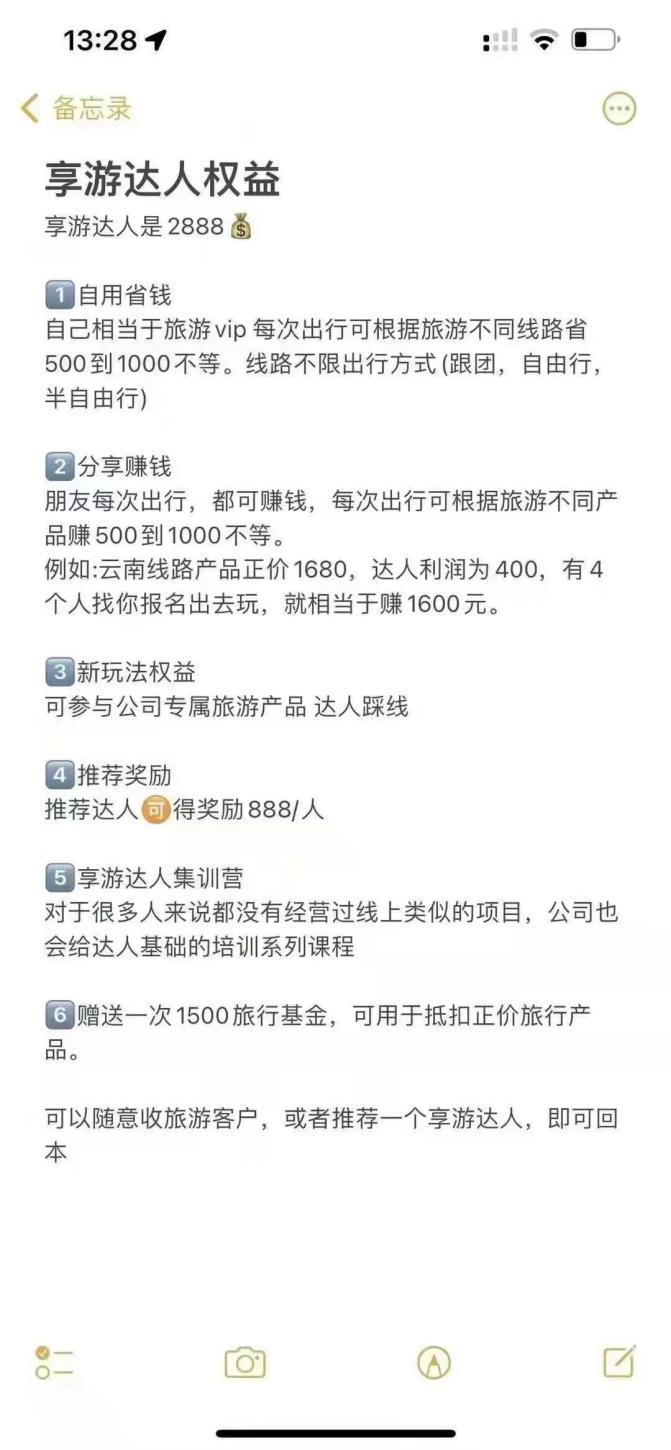Screen dimensions: 671x1450
Task: Compose a new note
Action: 619,1361
